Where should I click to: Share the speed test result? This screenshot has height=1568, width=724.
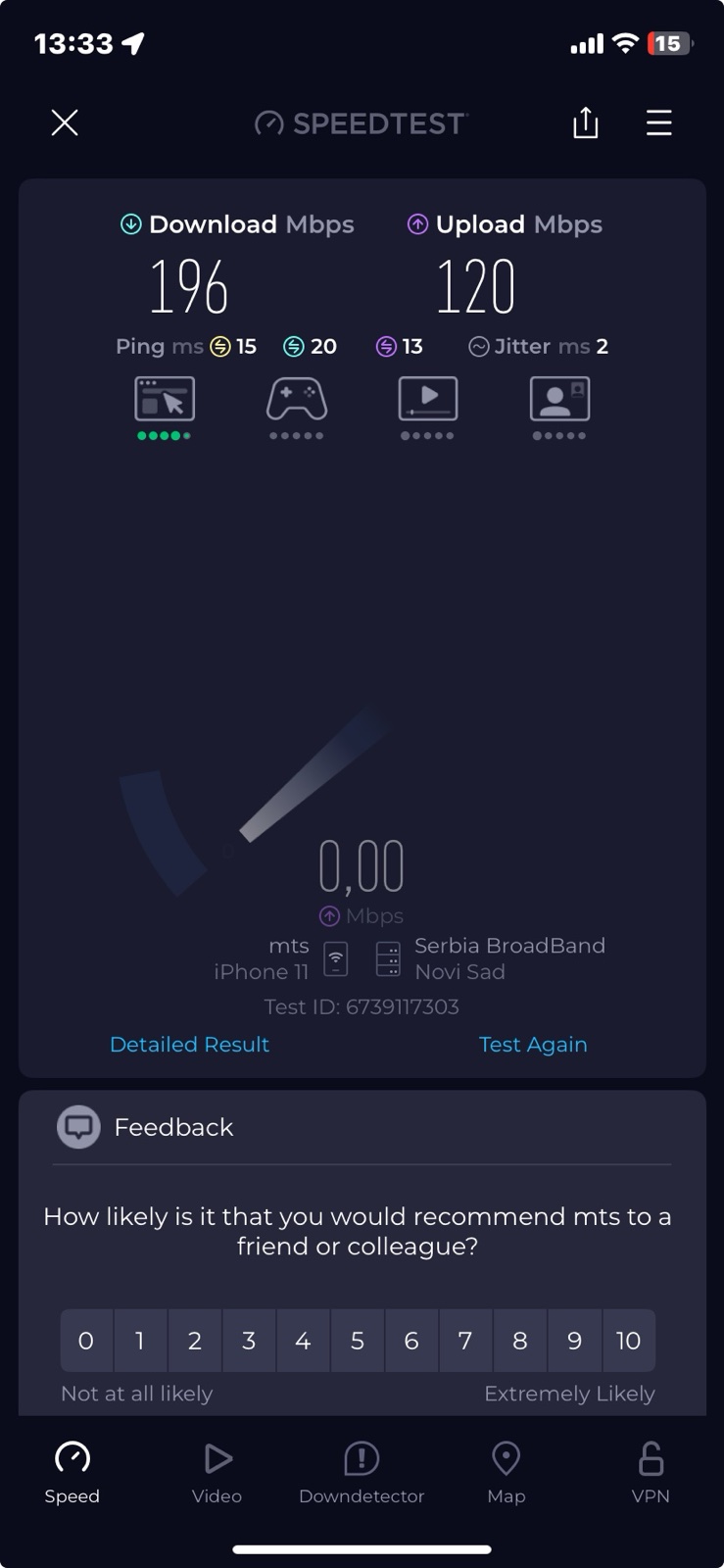coord(585,122)
